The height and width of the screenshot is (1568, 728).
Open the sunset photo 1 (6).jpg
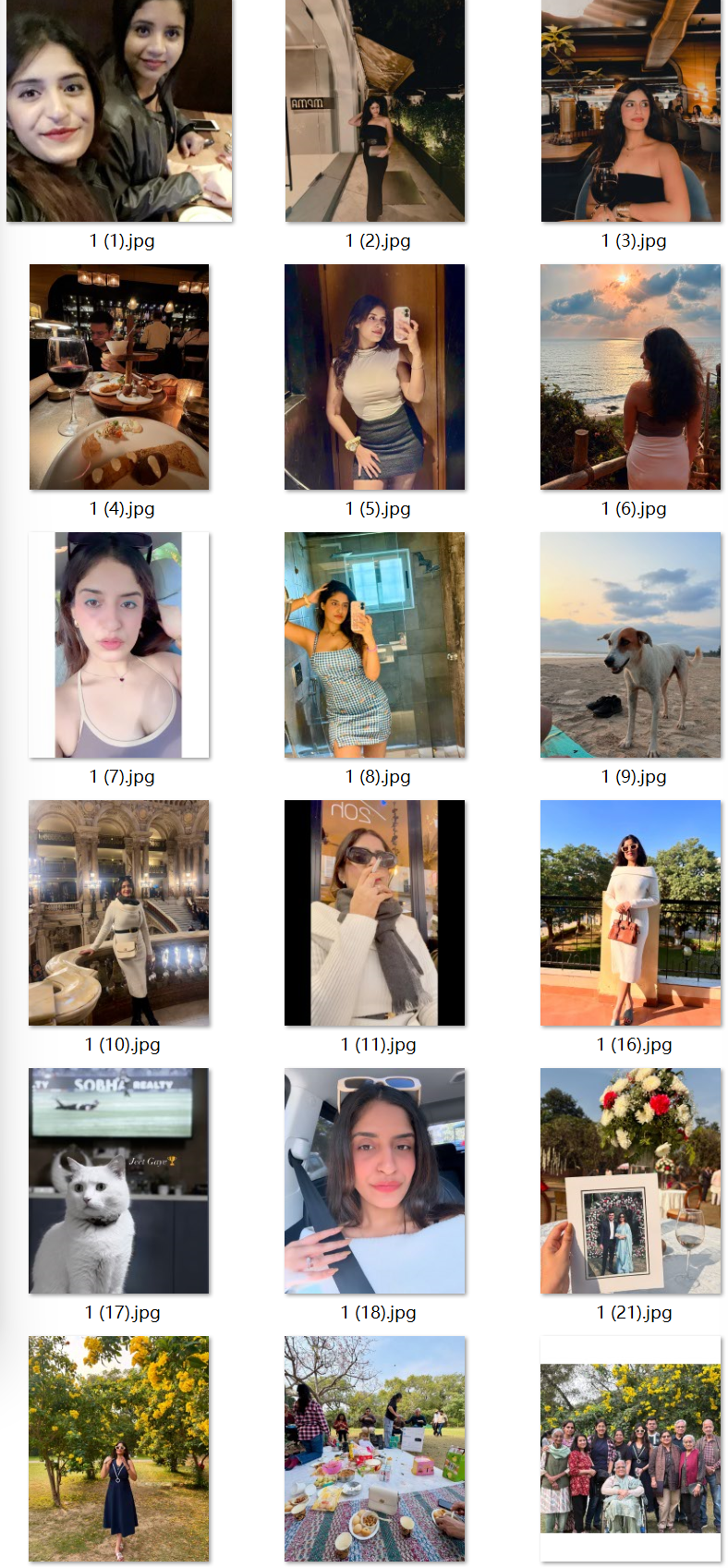click(x=630, y=377)
